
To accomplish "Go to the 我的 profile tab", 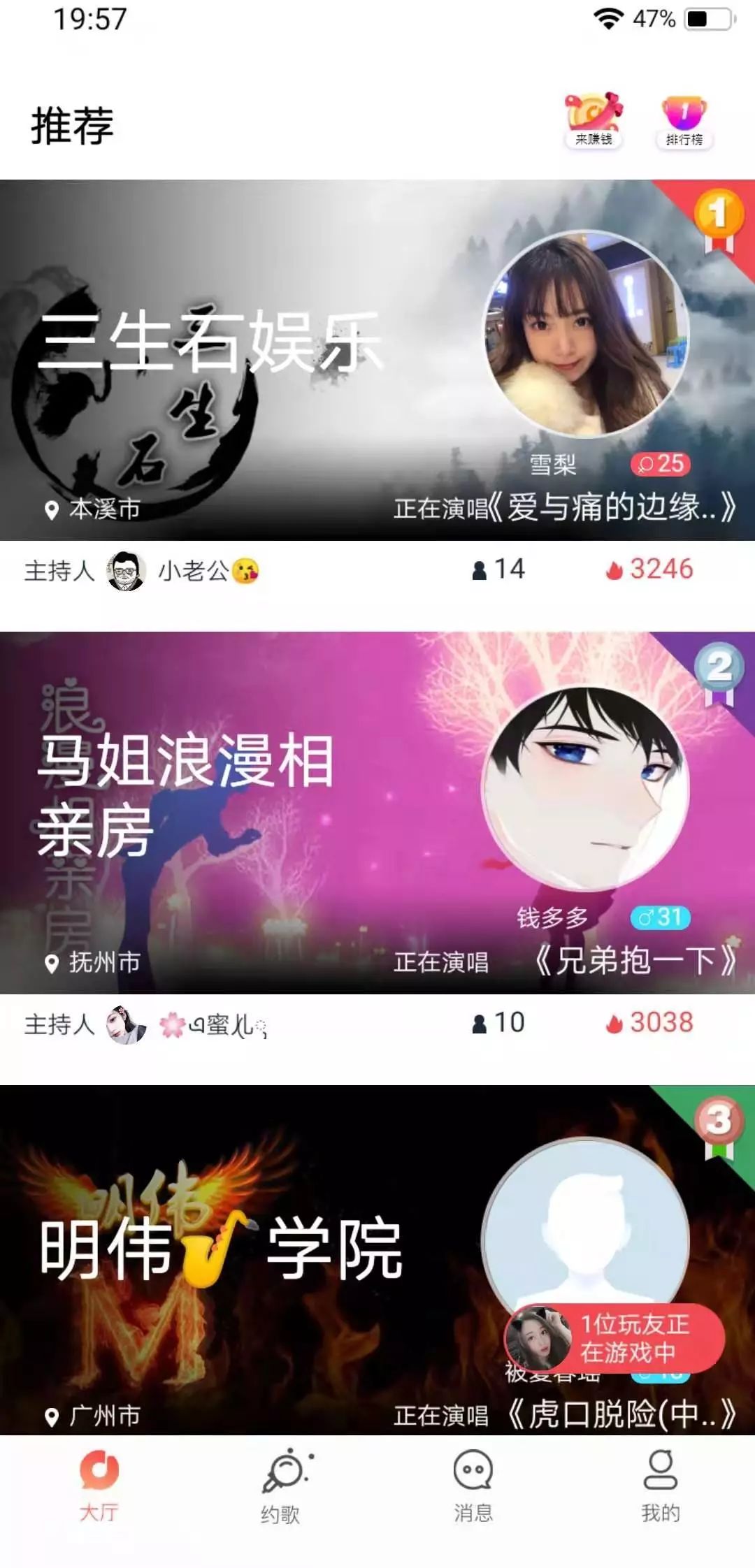I will tap(660, 1485).
